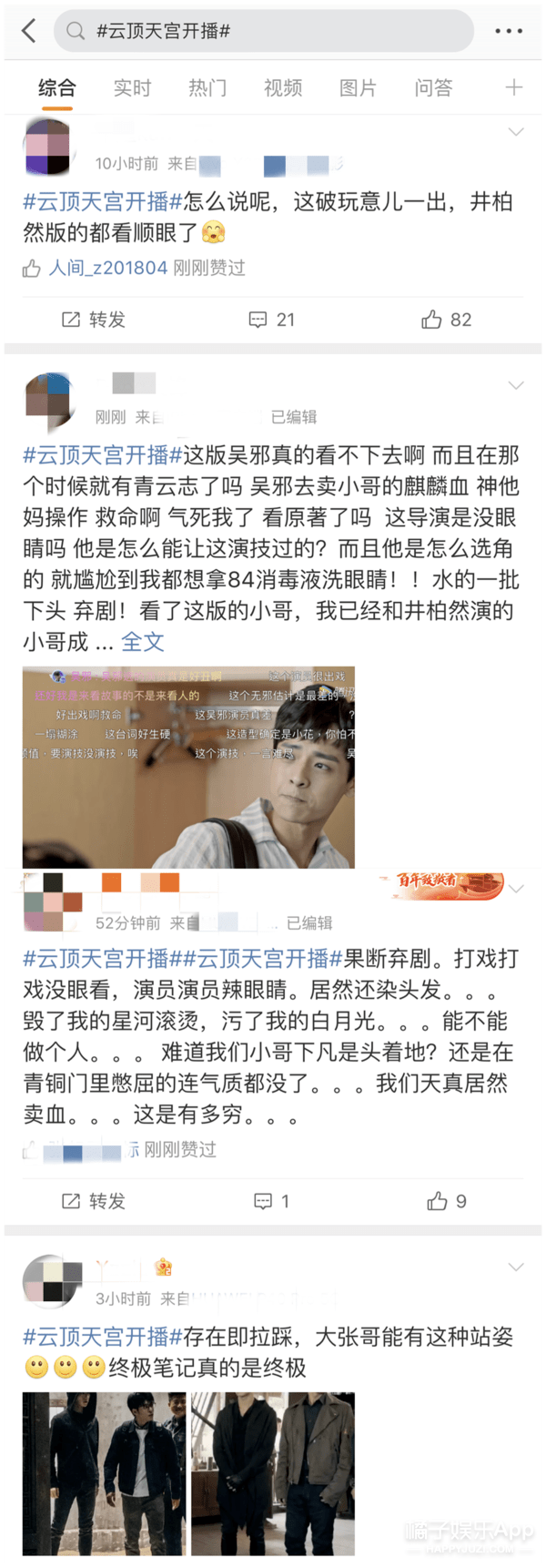Image resolution: width=546 pixels, height=1568 pixels.
Task: Tap the hashtag in the 存在即拉踩 post
Action: [x=103, y=1337]
